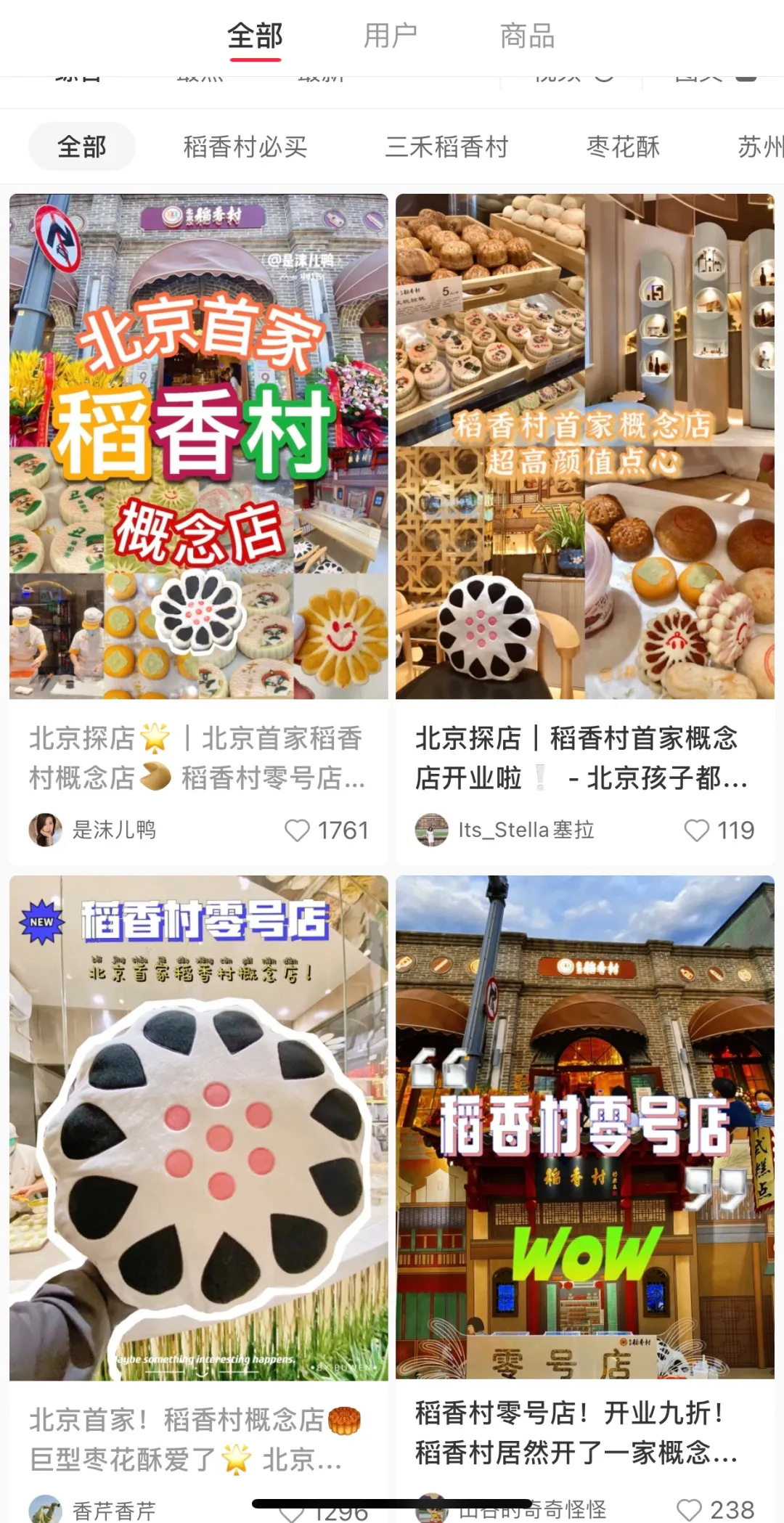784x1523 pixels.
Task: Tap the heart icon on the 1761-likes post
Action: 298,830
